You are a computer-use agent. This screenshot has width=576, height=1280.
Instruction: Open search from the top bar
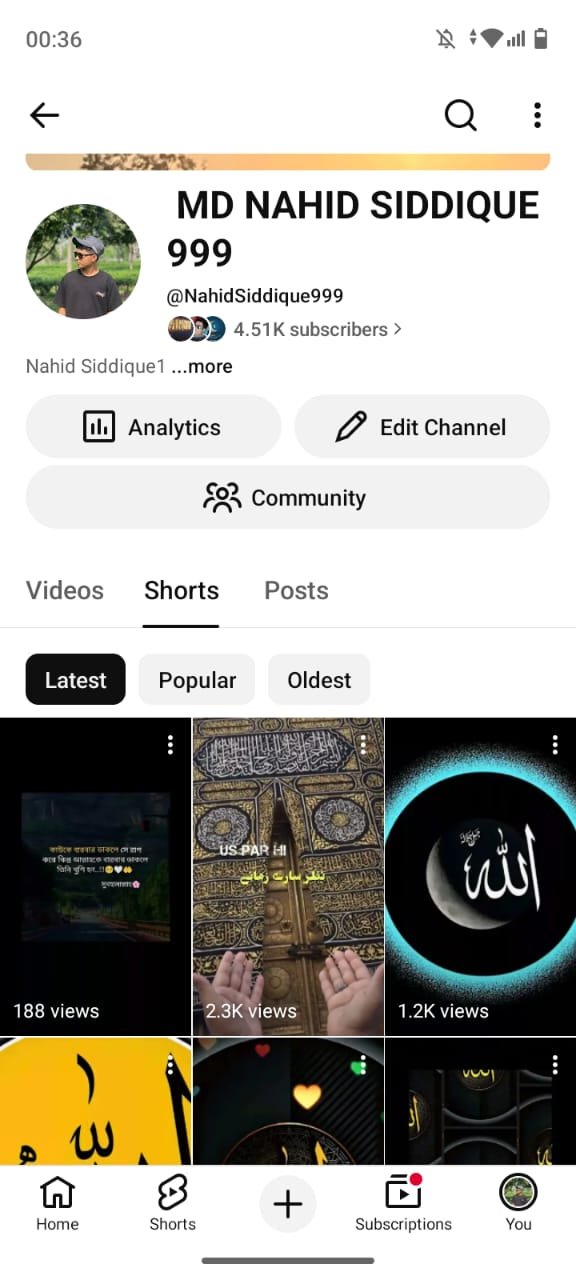[x=460, y=116]
